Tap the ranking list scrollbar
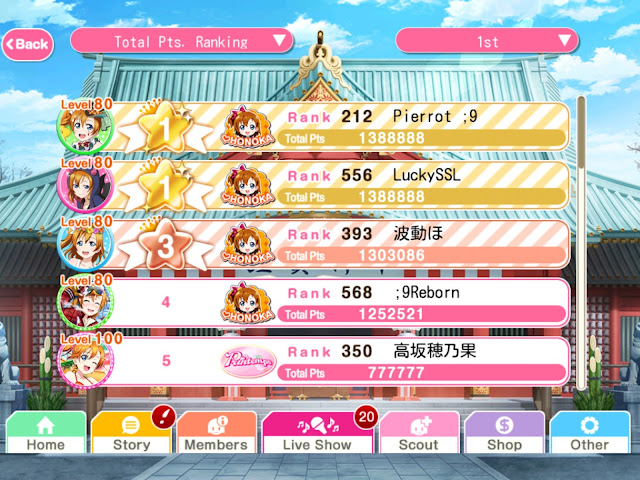 tap(581, 243)
